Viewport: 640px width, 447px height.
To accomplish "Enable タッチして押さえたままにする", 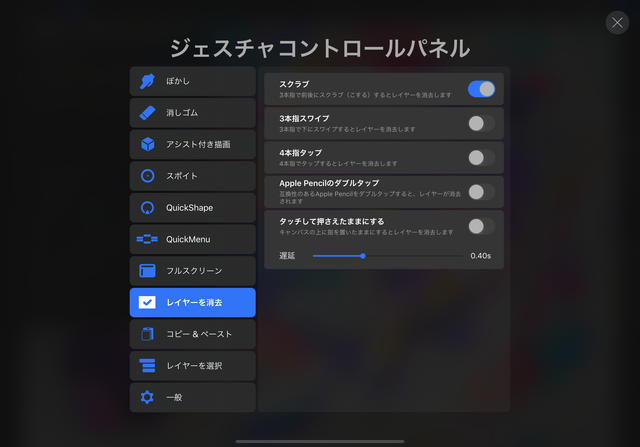I will (x=481, y=226).
